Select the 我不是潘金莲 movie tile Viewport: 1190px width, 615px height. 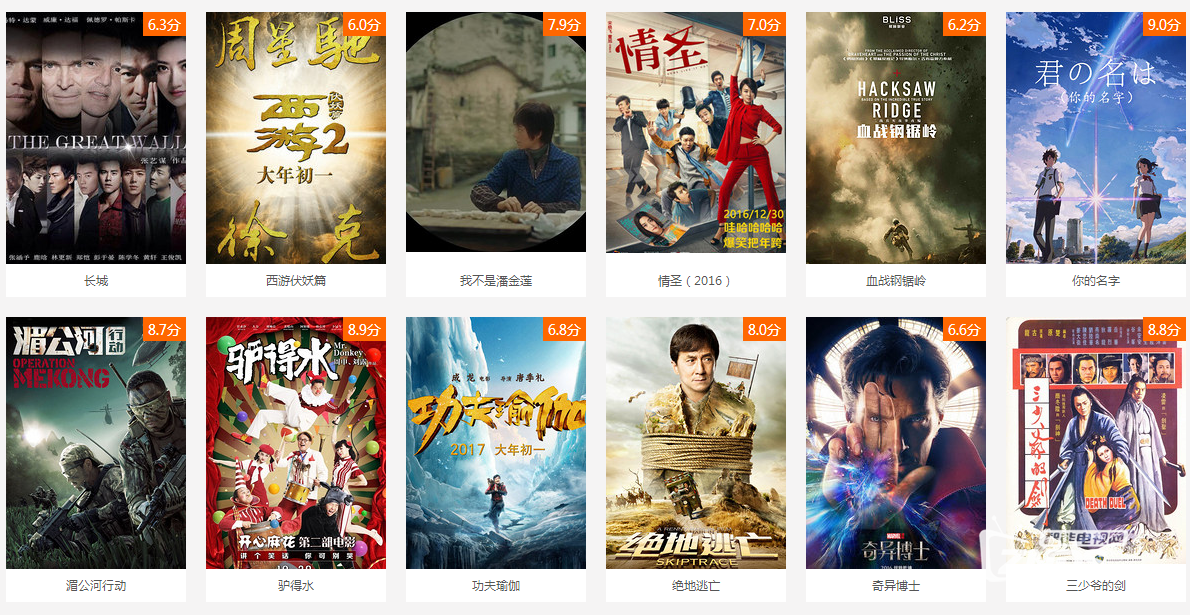(x=496, y=140)
